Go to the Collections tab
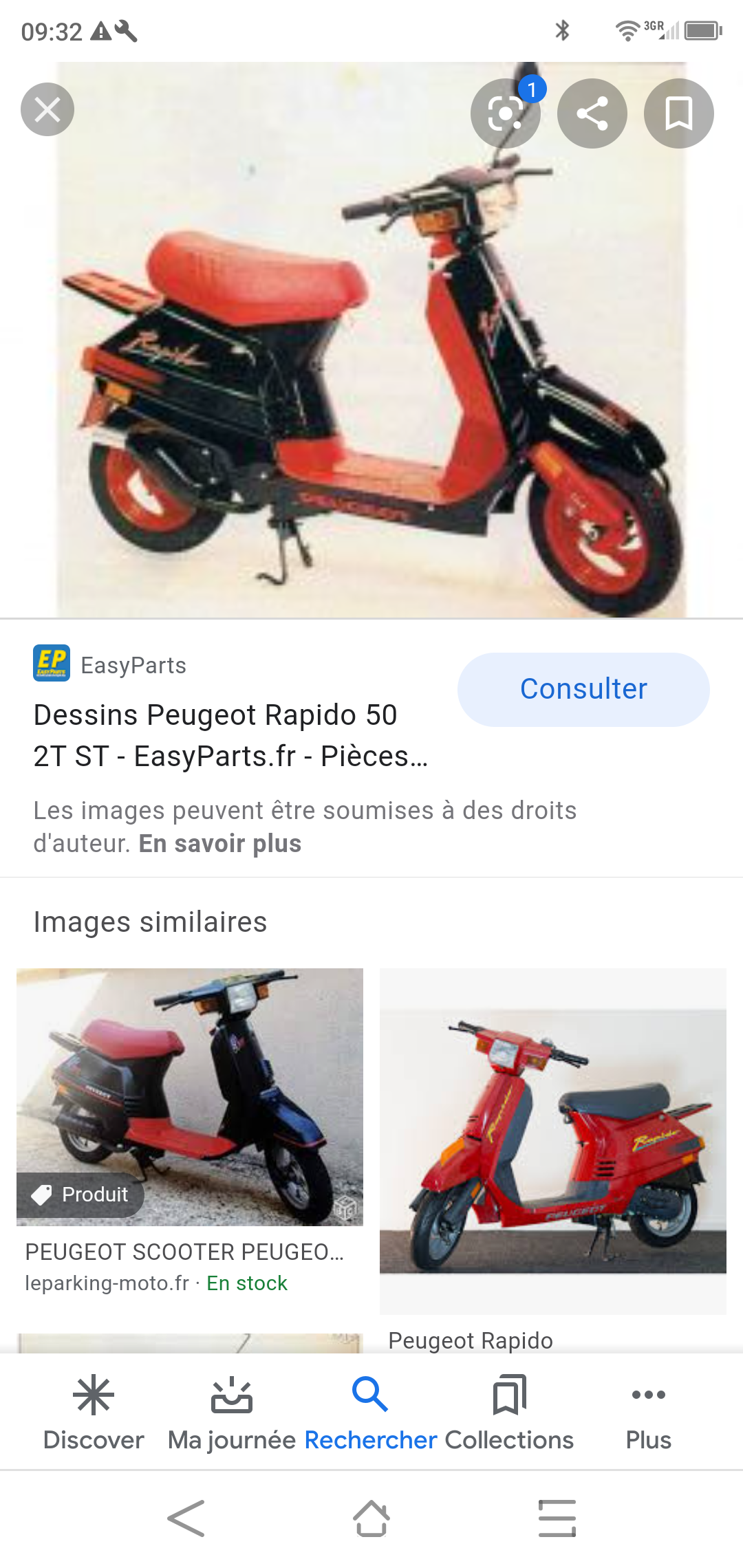Viewport: 743px width, 1568px height. [509, 1413]
